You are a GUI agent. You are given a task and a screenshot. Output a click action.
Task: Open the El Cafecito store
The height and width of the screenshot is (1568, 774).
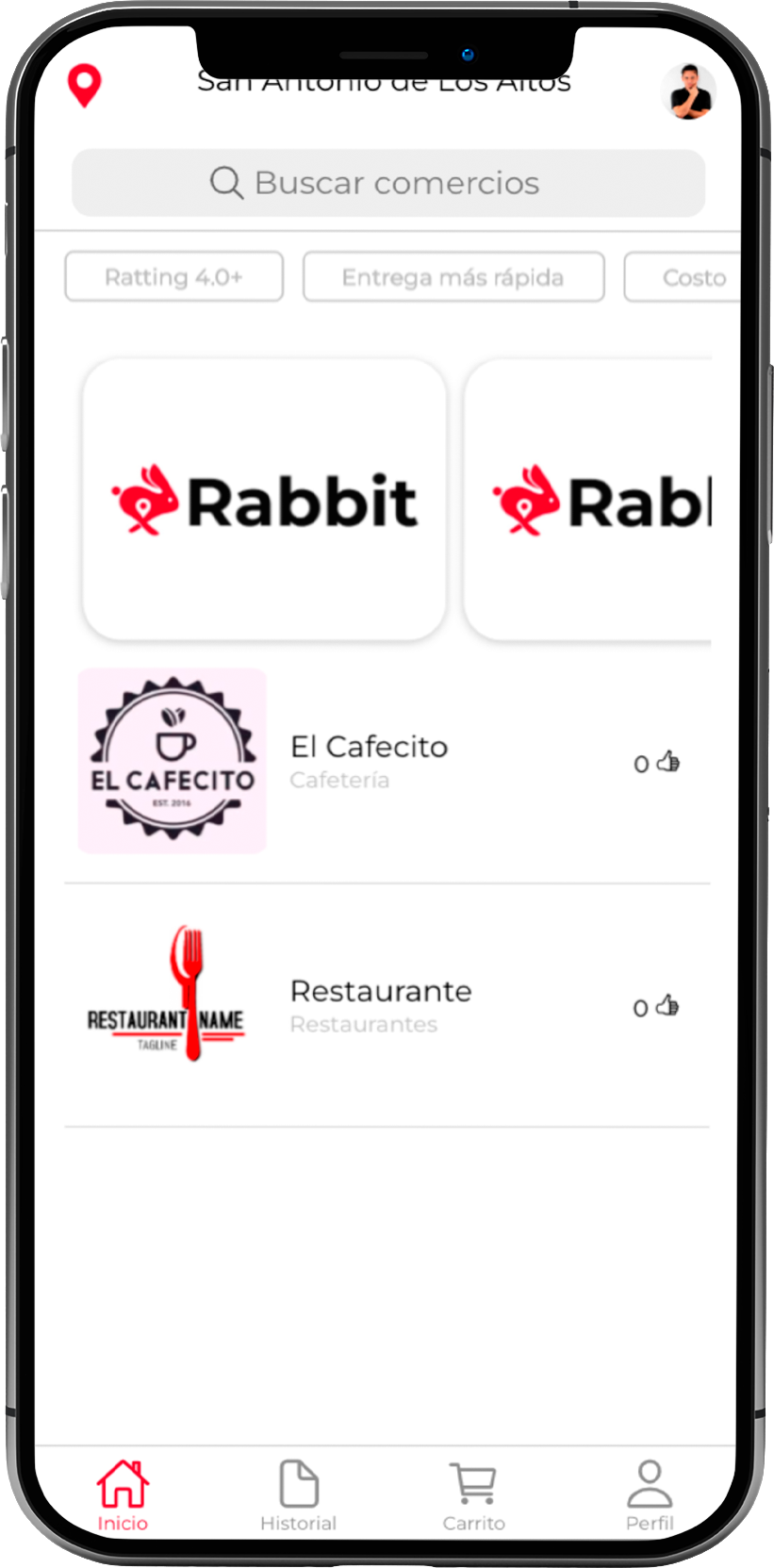369,760
